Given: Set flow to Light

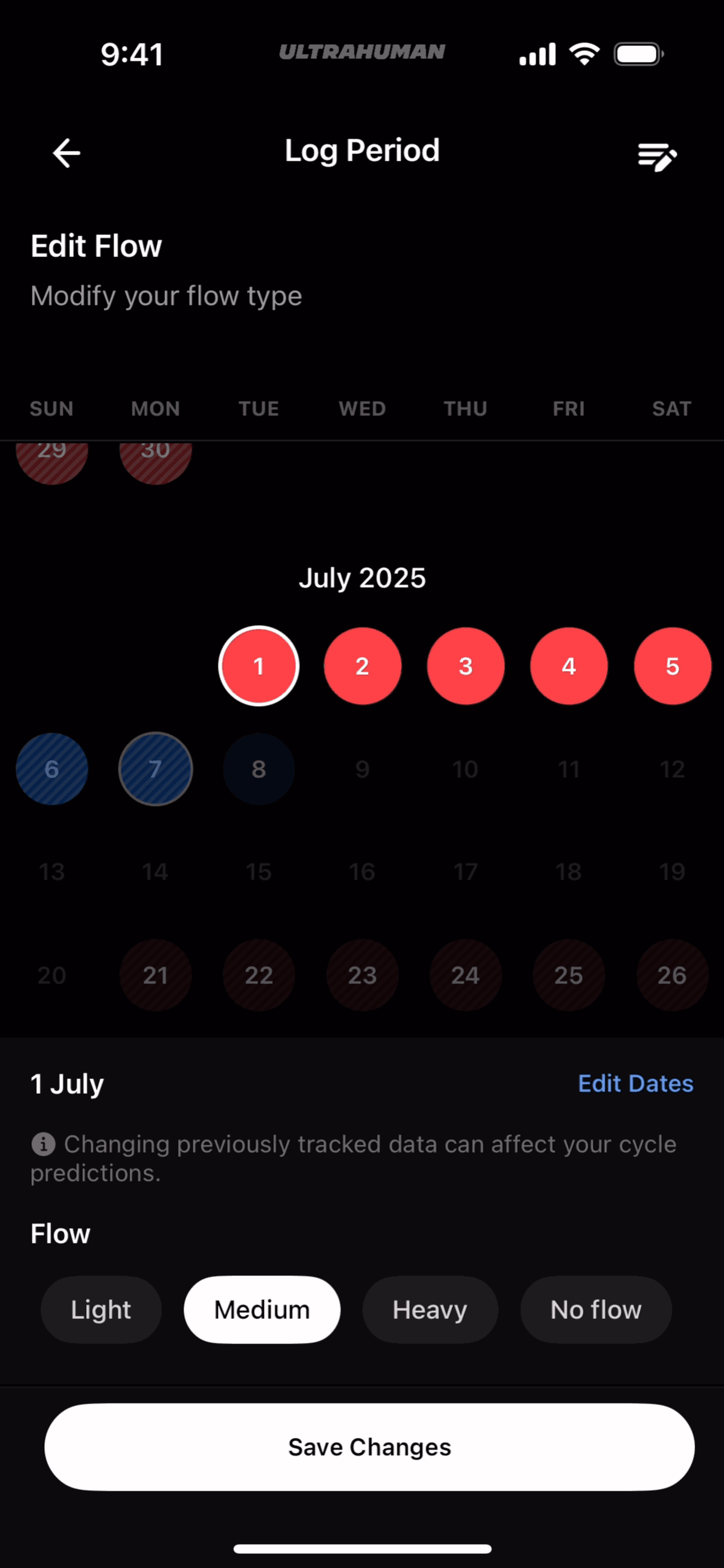Looking at the screenshot, I should coord(101,1310).
